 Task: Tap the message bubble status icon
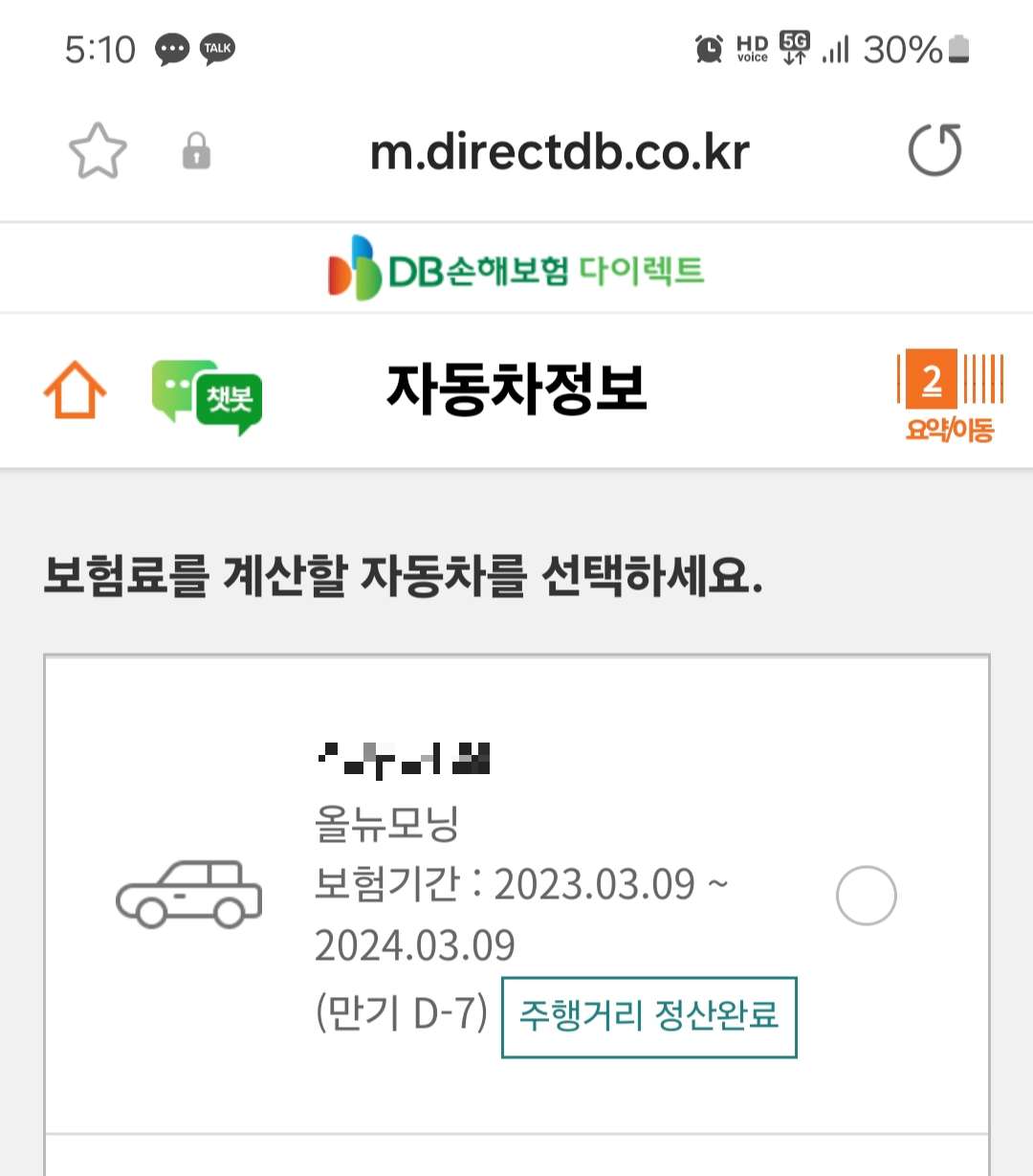point(171,49)
